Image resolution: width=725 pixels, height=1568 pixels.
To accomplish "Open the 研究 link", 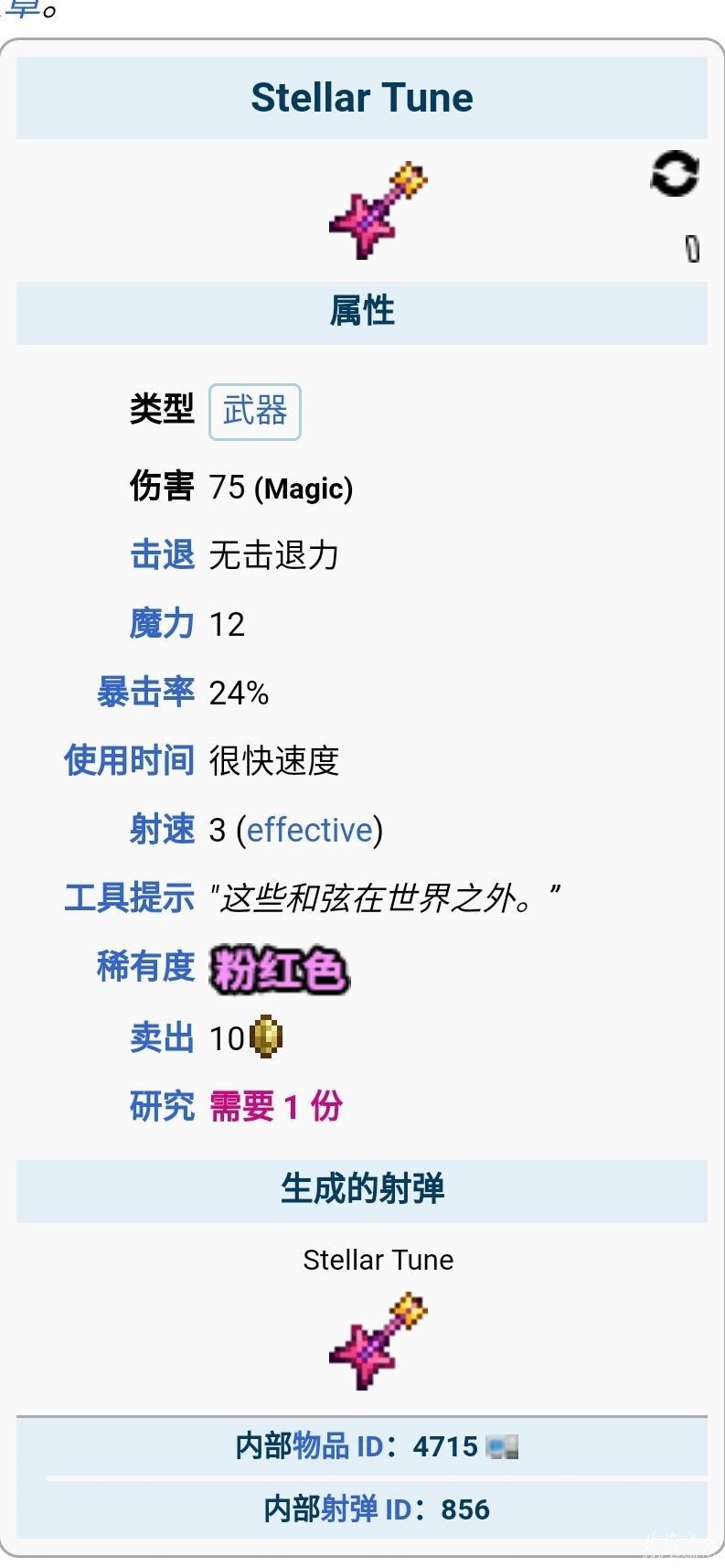I will 162,1107.
